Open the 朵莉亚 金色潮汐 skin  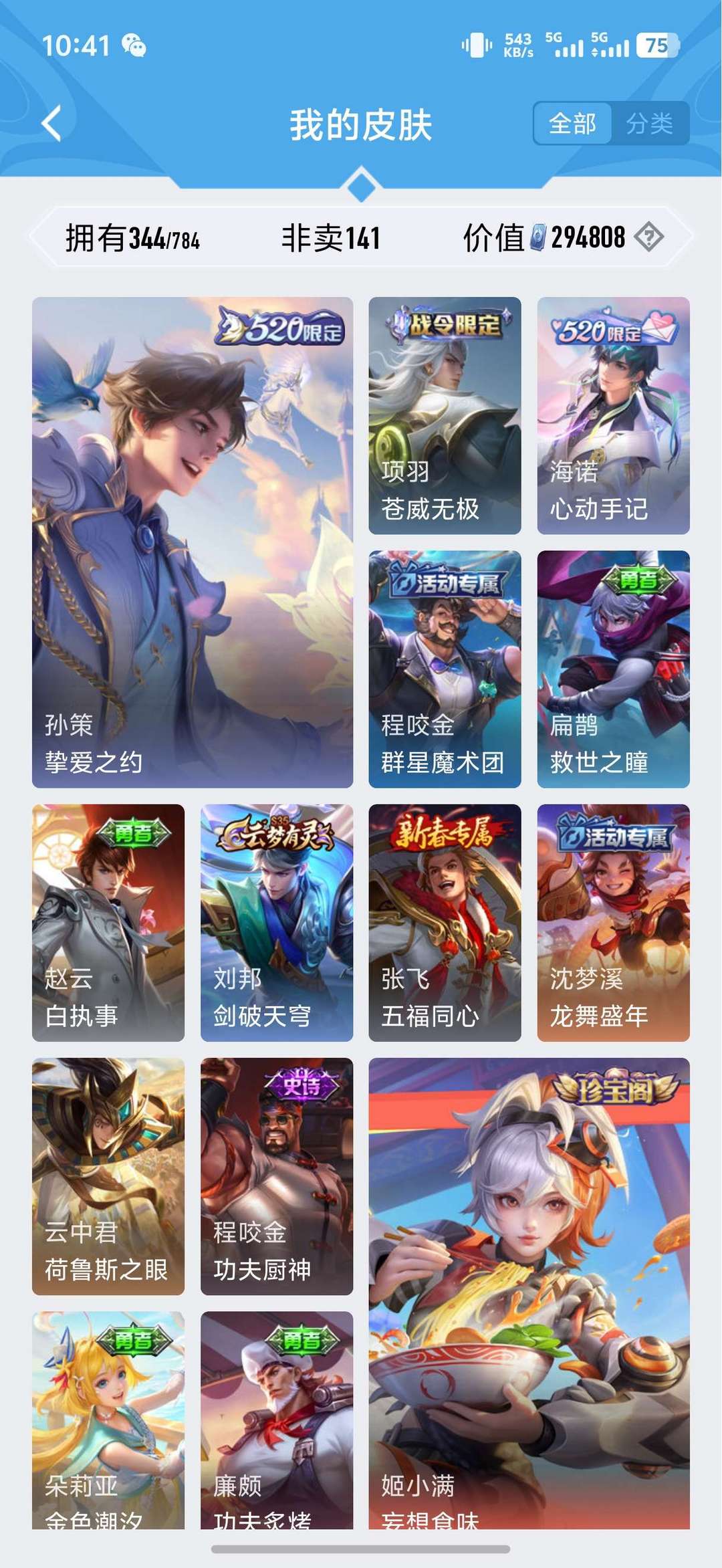click(x=108, y=1420)
